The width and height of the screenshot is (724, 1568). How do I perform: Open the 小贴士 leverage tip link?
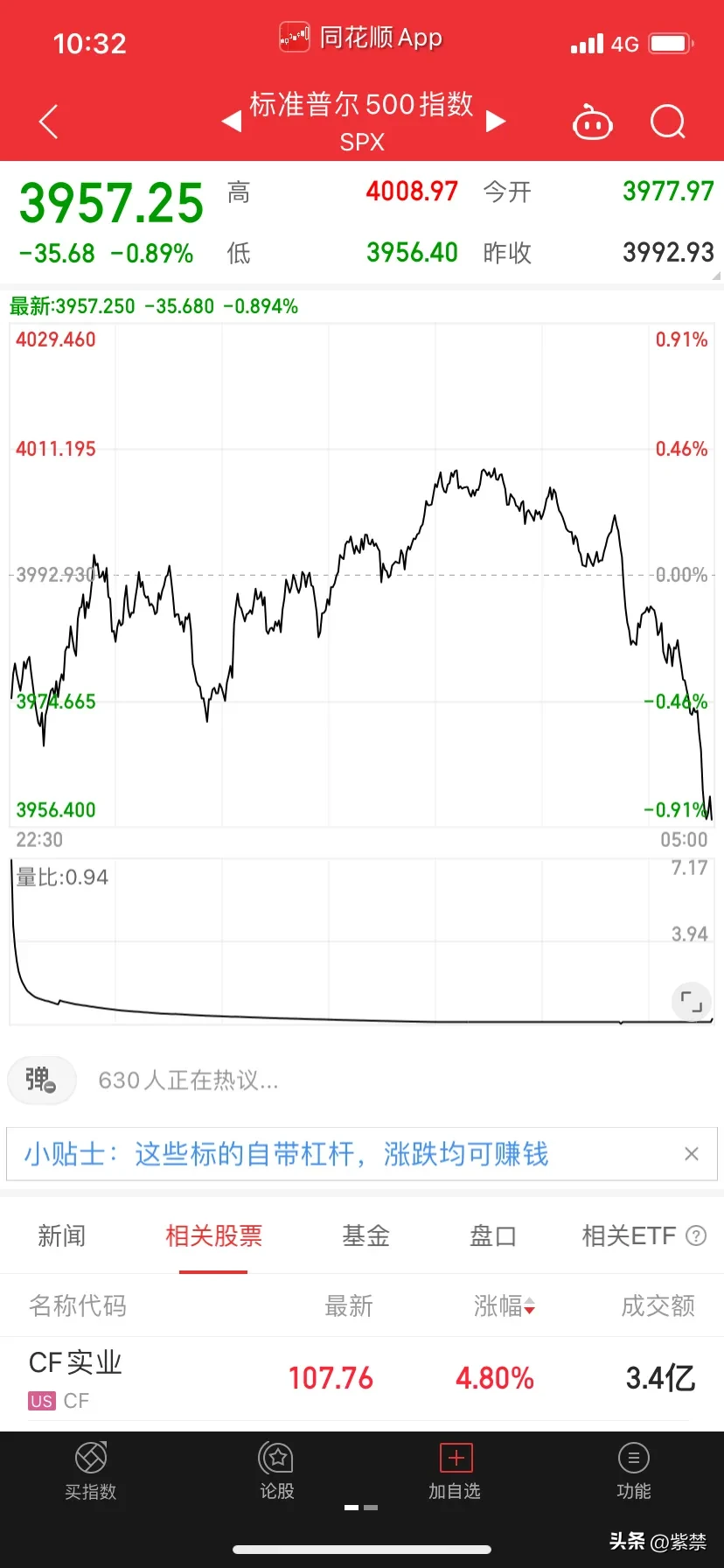point(286,1154)
